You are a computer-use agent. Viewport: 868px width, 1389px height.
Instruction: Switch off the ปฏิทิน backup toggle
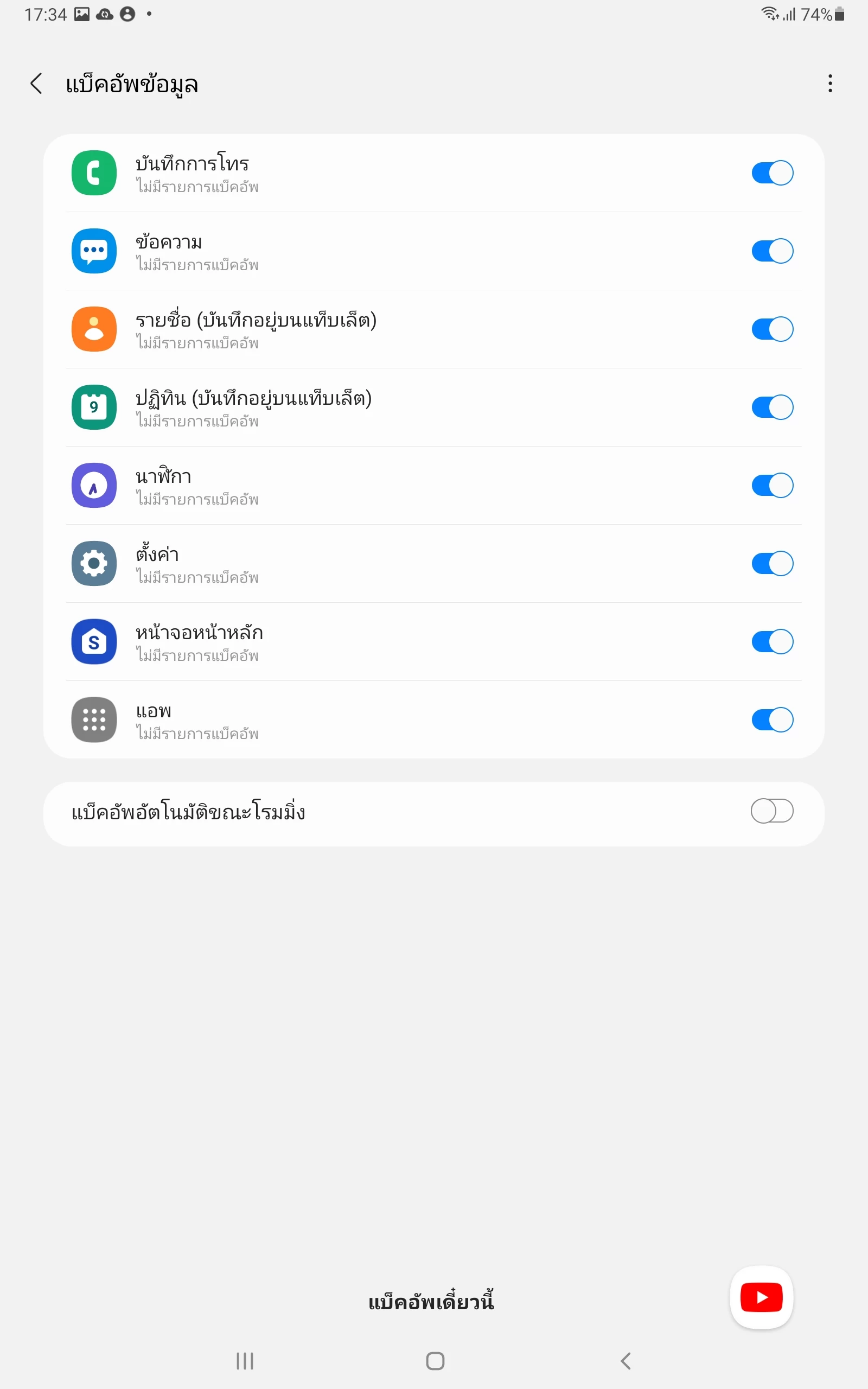click(x=772, y=407)
